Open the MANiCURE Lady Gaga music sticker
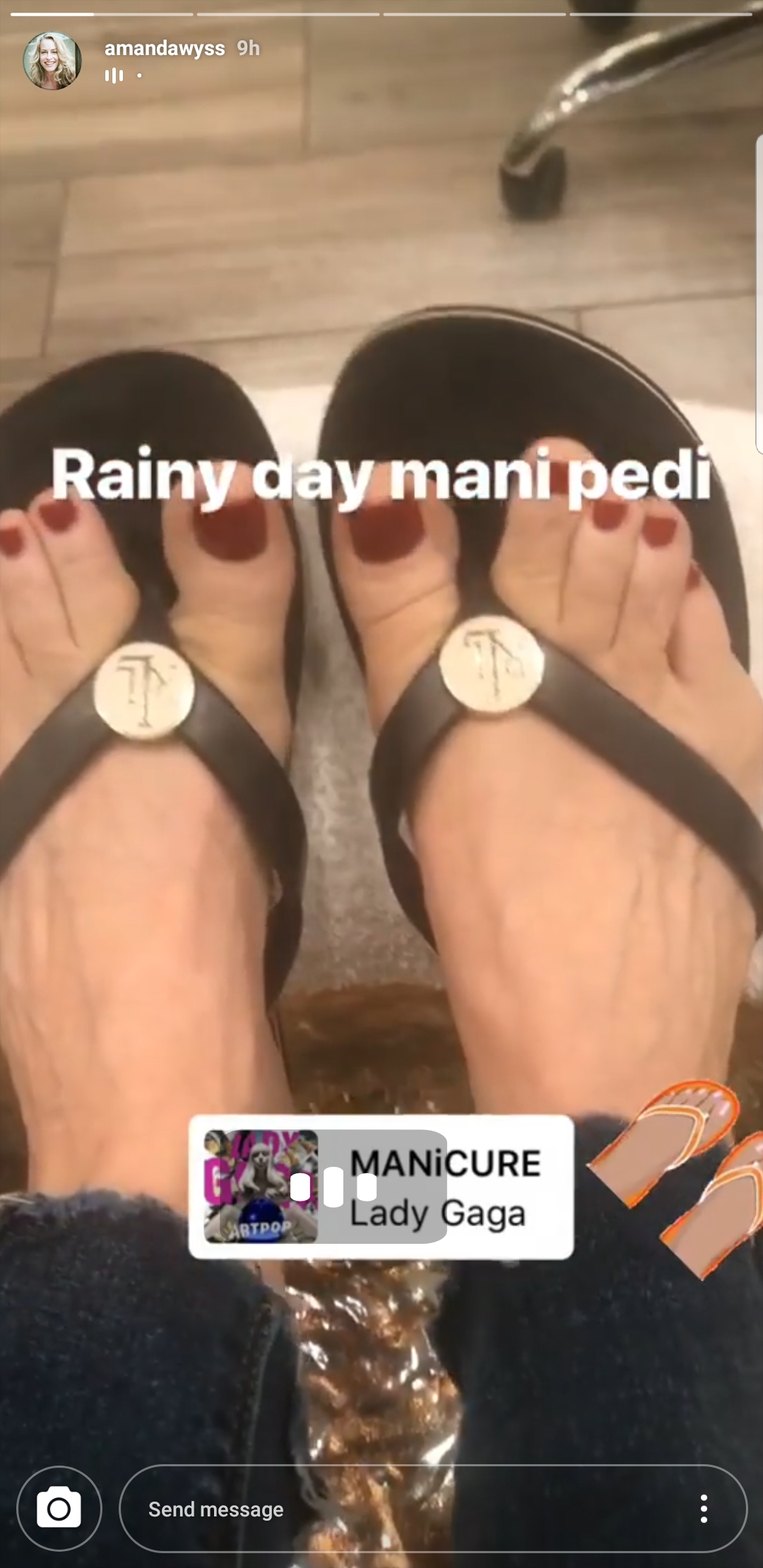The width and height of the screenshot is (763, 1568). 381,1187
